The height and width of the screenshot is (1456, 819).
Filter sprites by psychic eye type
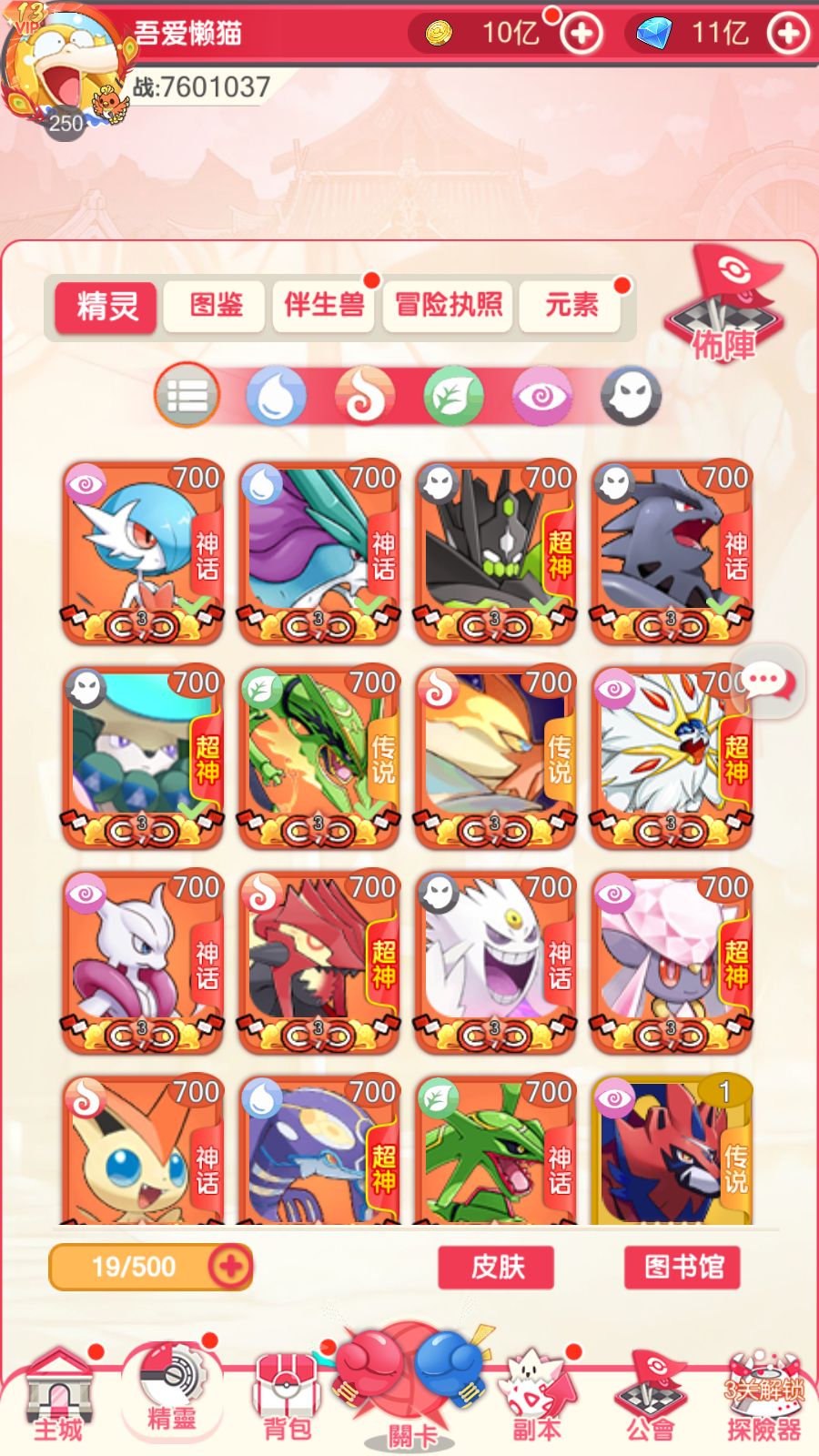click(541, 396)
